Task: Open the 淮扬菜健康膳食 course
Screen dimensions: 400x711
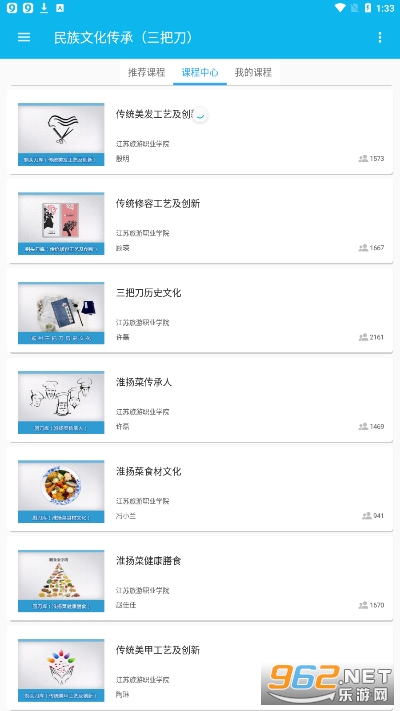Action: pos(200,578)
